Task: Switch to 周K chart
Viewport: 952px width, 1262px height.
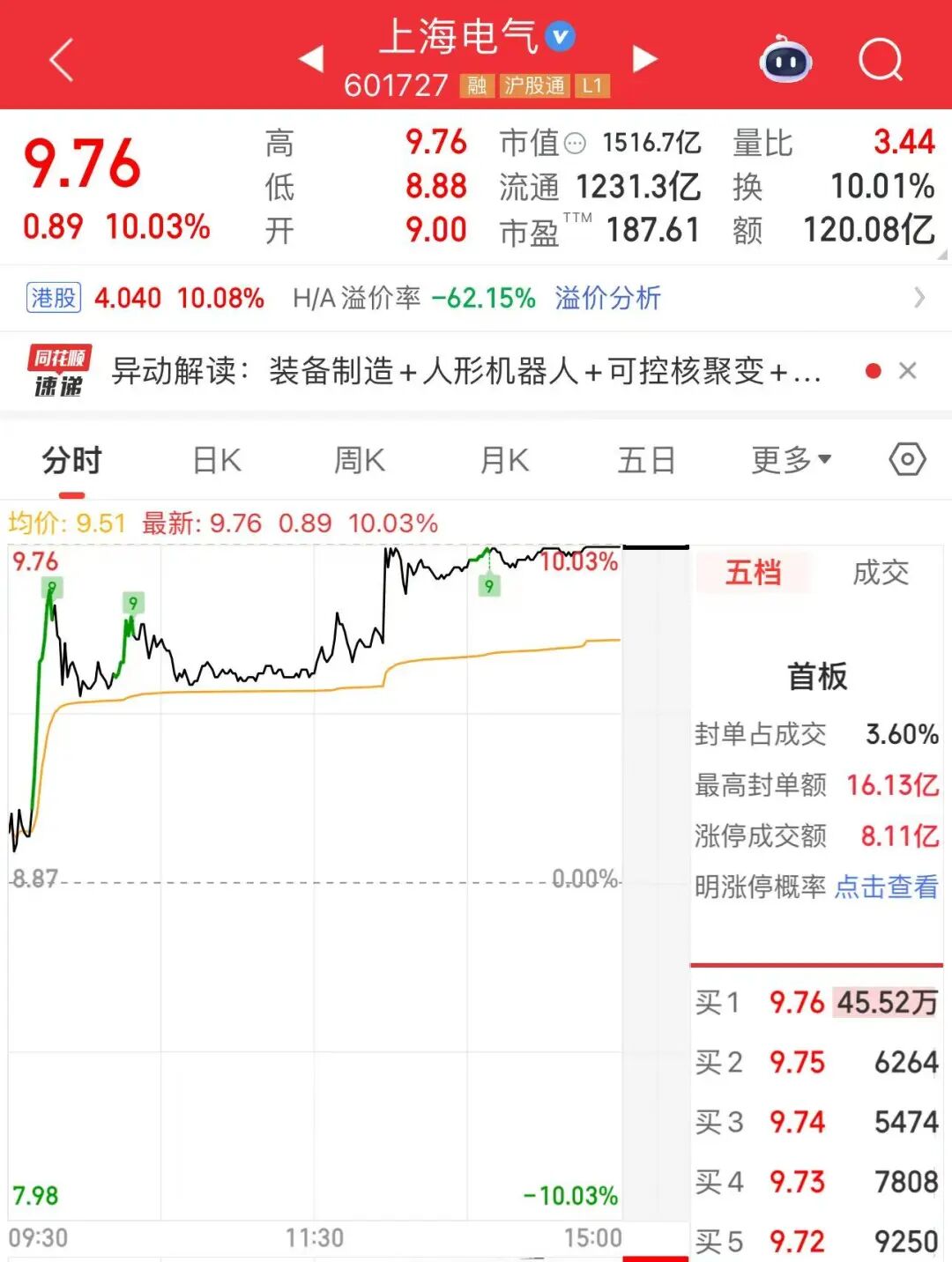Action: (x=360, y=460)
